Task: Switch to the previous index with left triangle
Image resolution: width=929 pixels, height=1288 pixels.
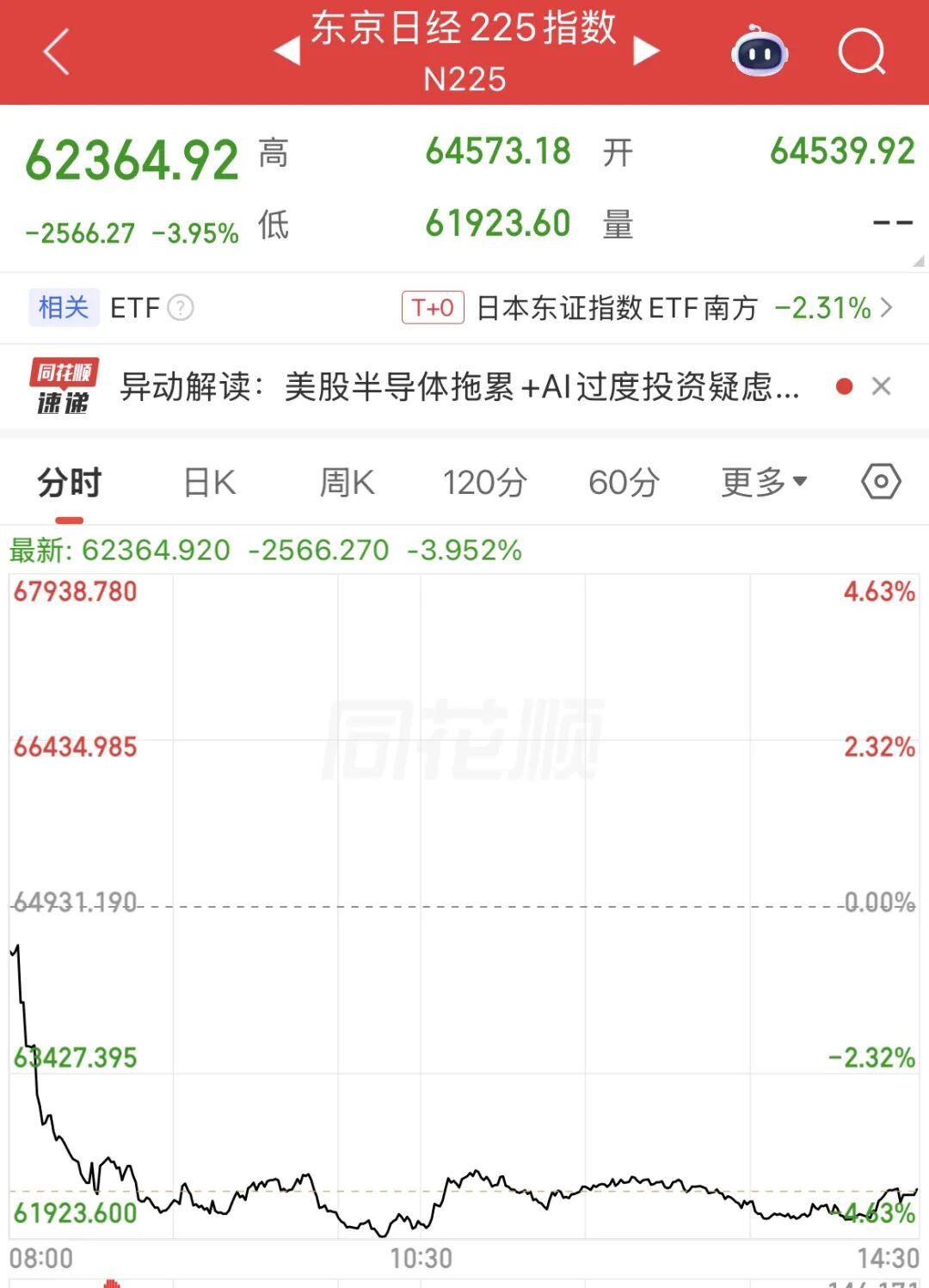Action: pyautogui.click(x=286, y=52)
